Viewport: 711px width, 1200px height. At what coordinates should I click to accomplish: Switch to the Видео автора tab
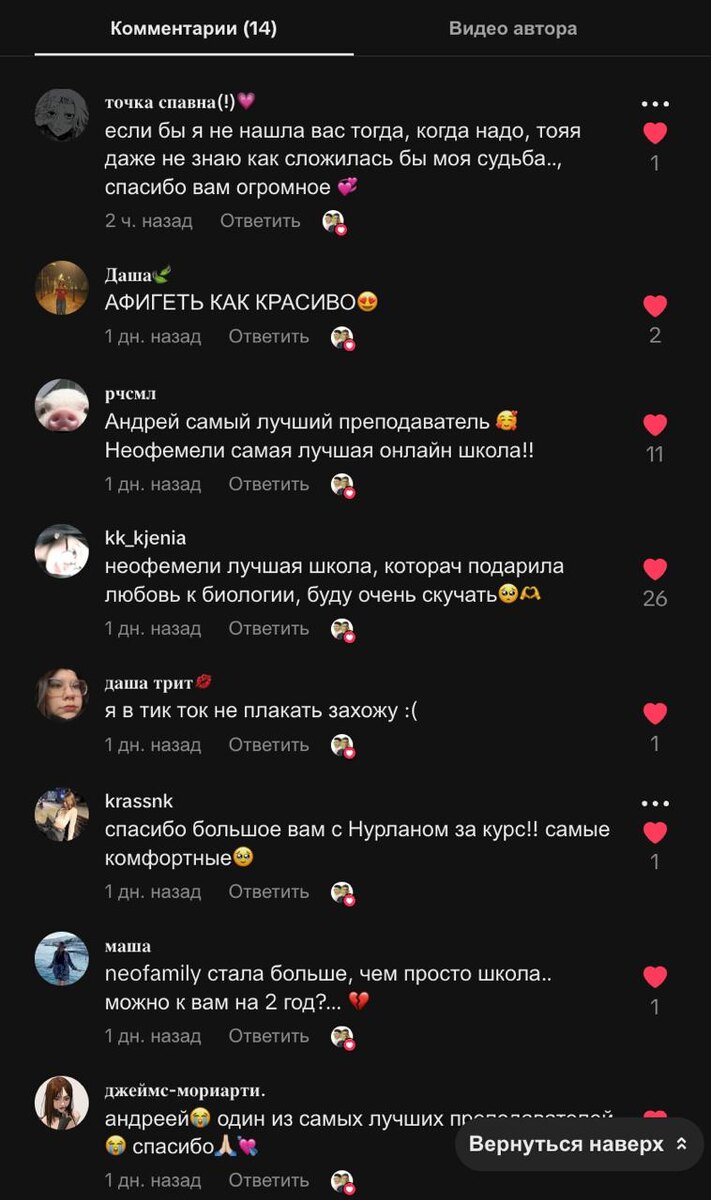tap(512, 28)
